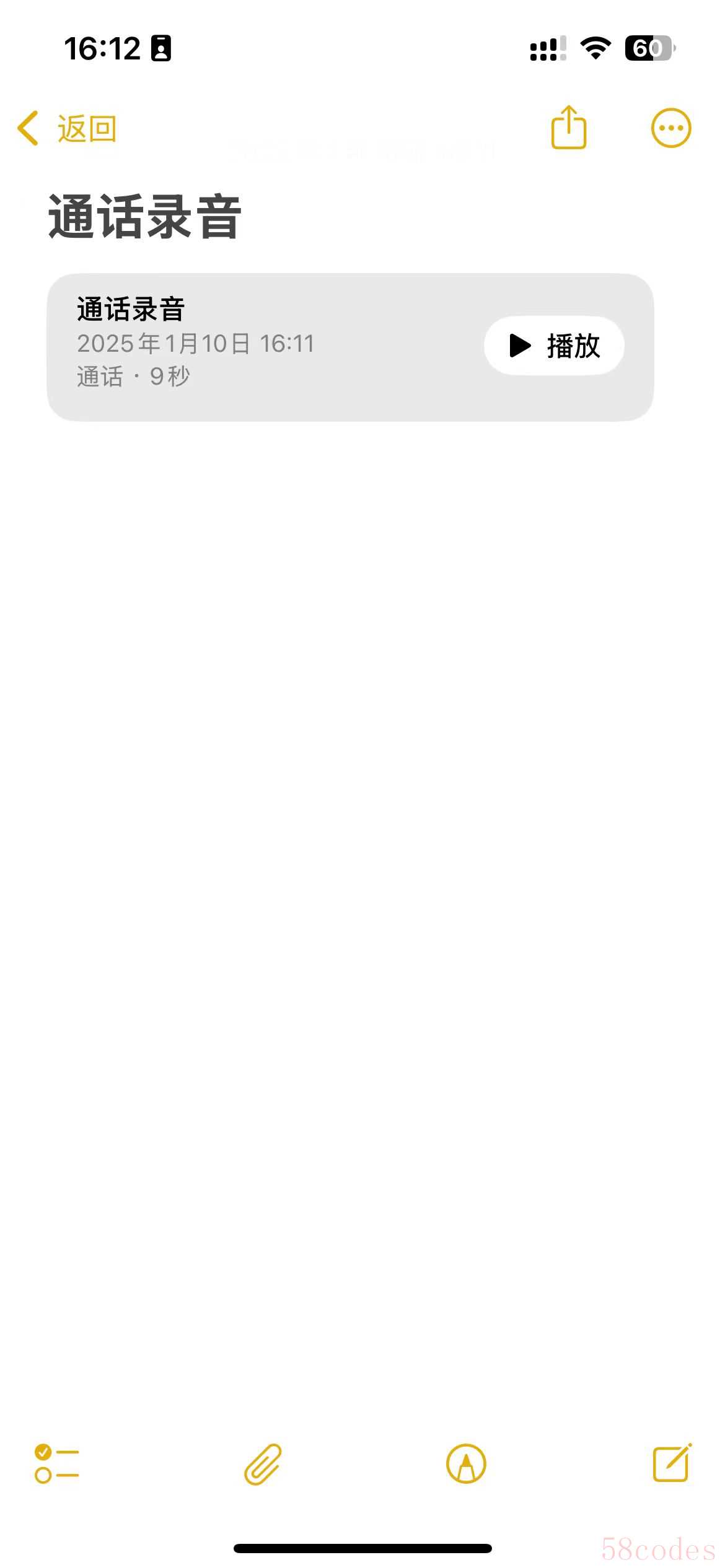Image resolution: width=725 pixels, height=1568 pixels.
Task: Open the 通话录音 recording card
Action: (x=350, y=347)
